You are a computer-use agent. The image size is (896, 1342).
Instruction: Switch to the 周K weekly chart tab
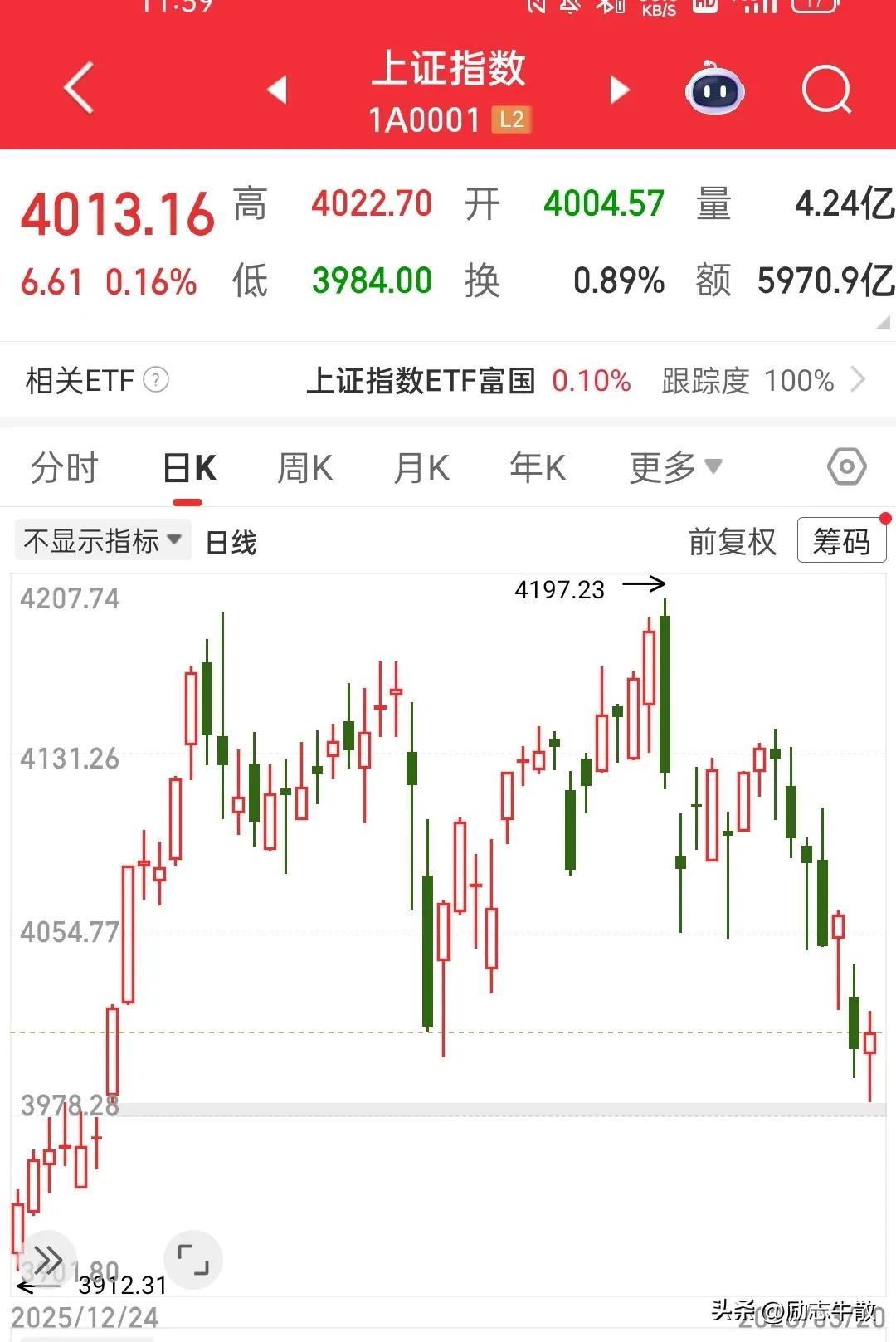click(x=304, y=467)
